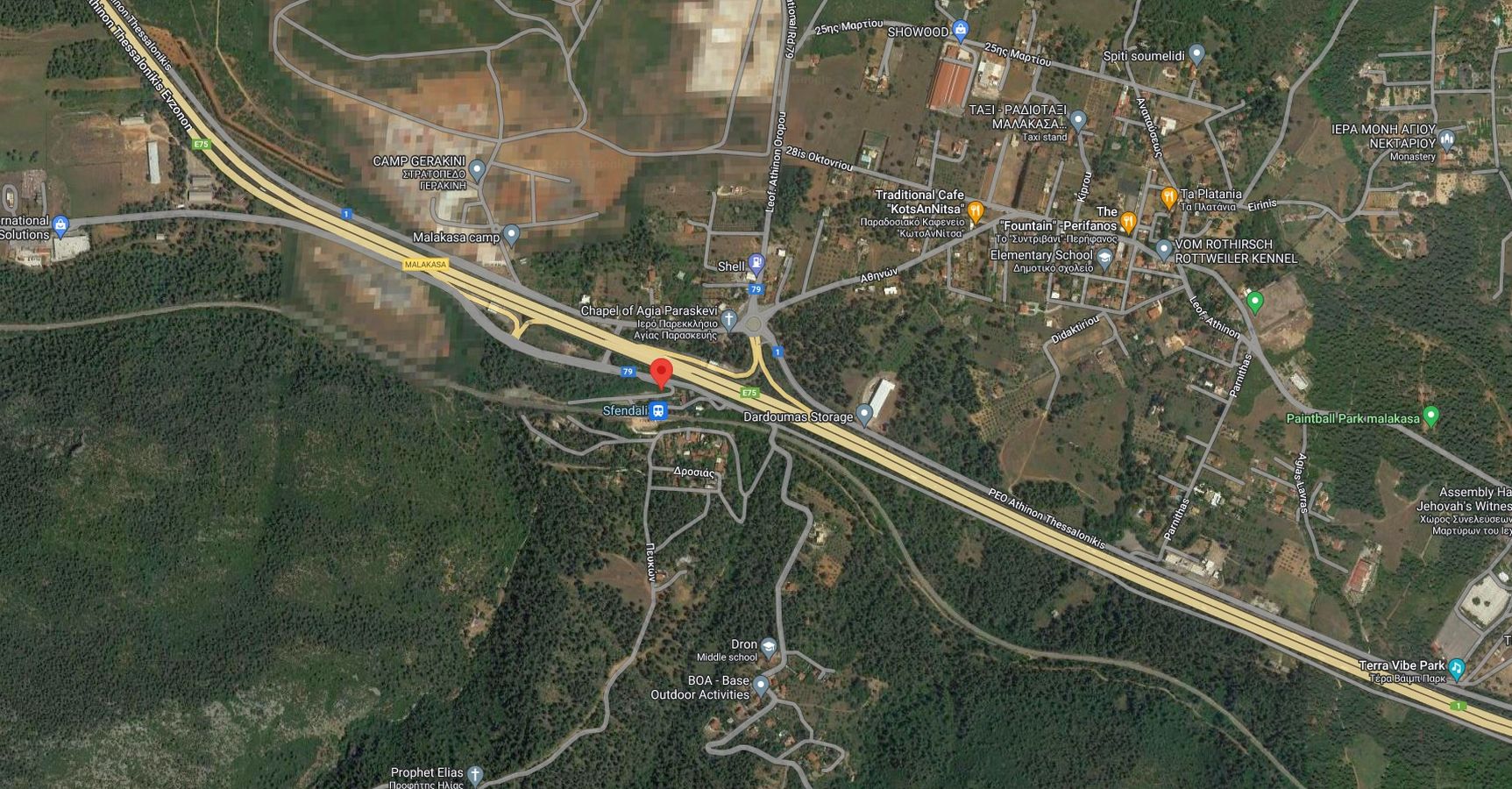1512x789 pixels.
Task: Open Traditional Cafe KotsAnNitsa marker
Action: (x=975, y=210)
